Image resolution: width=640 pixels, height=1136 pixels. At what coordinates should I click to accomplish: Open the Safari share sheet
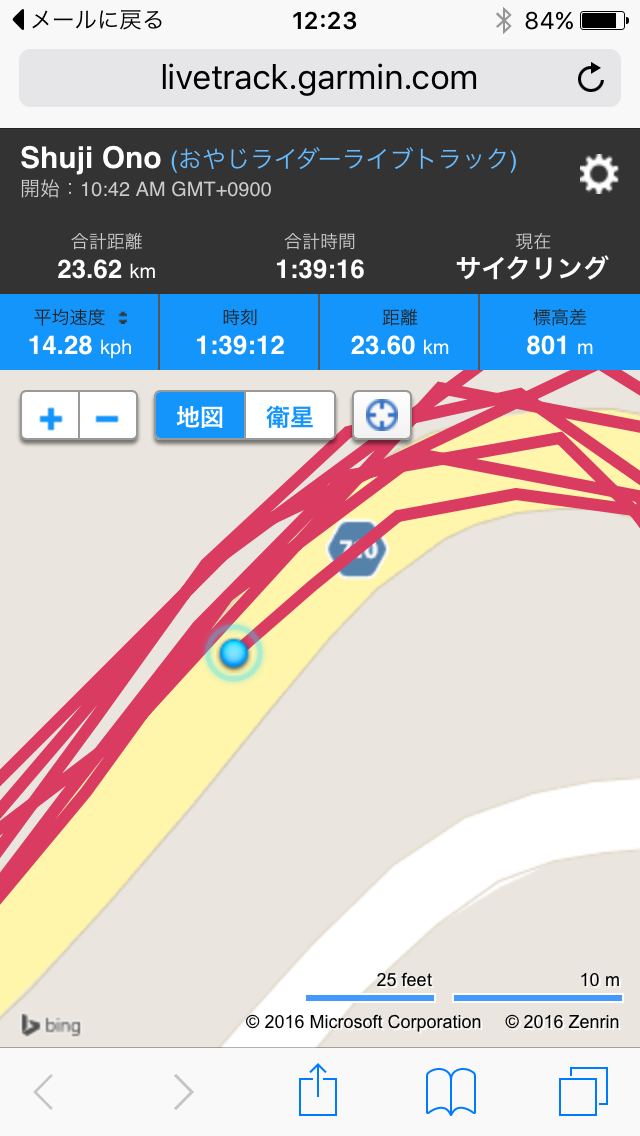coord(318,1090)
